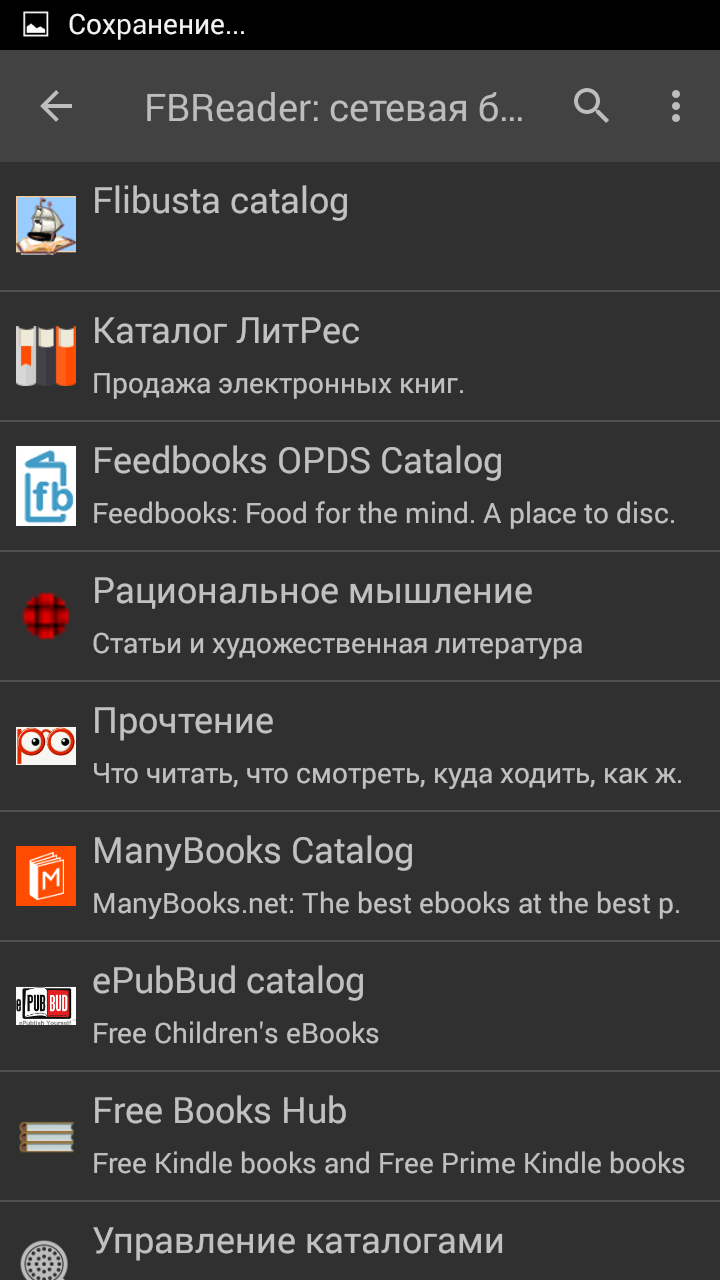Open Каталог ЛитРес
Viewport: 720px width, 1280px height.
360,356
